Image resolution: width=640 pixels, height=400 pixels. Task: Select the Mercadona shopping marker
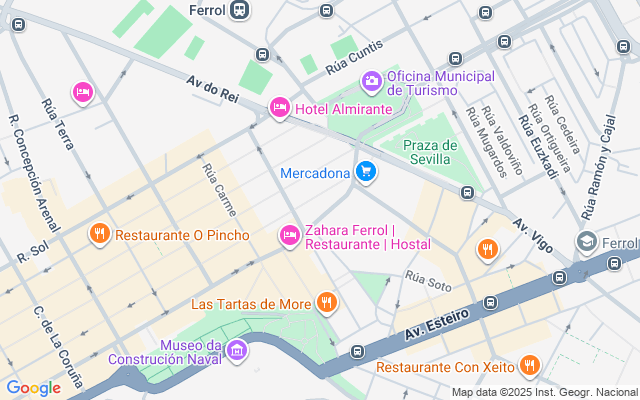point(366,173)
